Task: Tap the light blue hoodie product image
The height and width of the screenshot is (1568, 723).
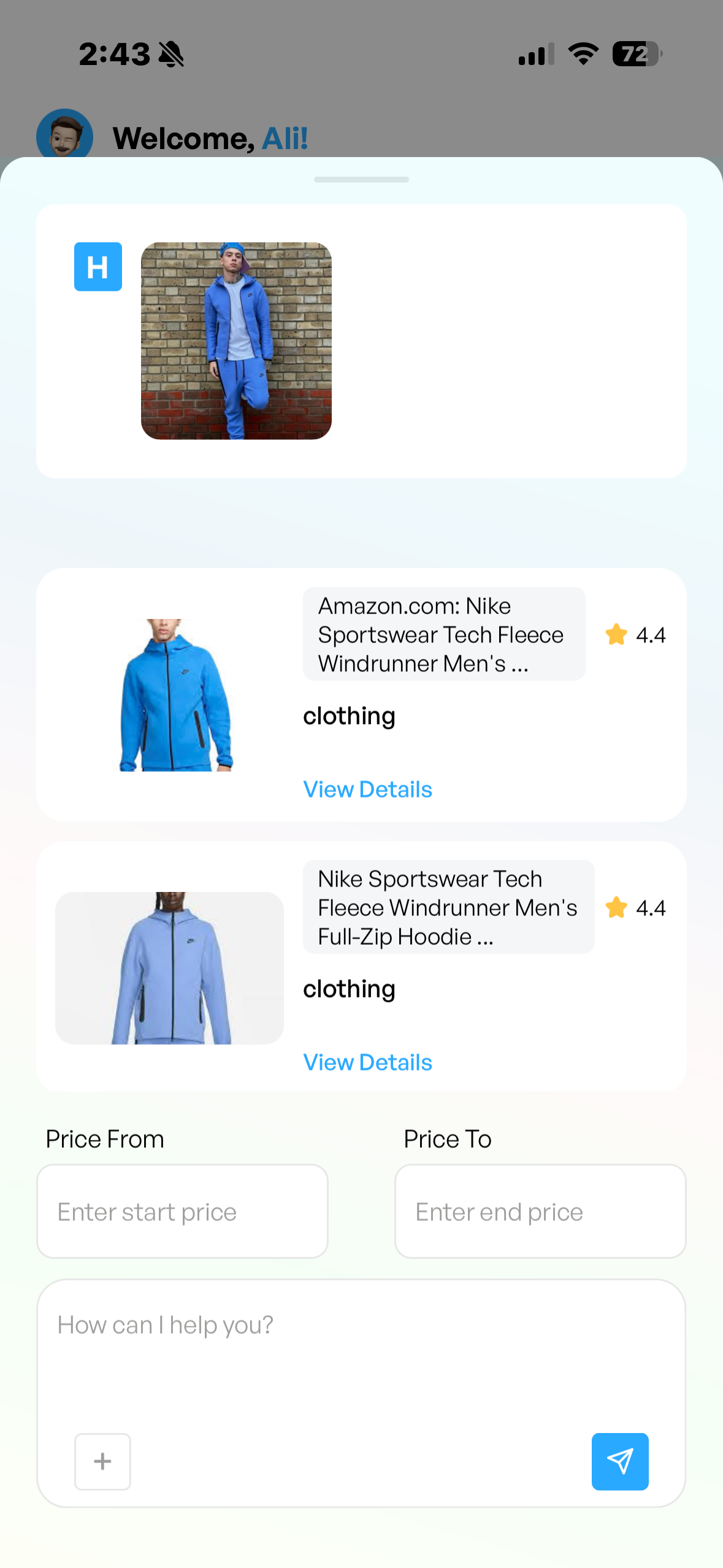Action: tap(170, 967)
